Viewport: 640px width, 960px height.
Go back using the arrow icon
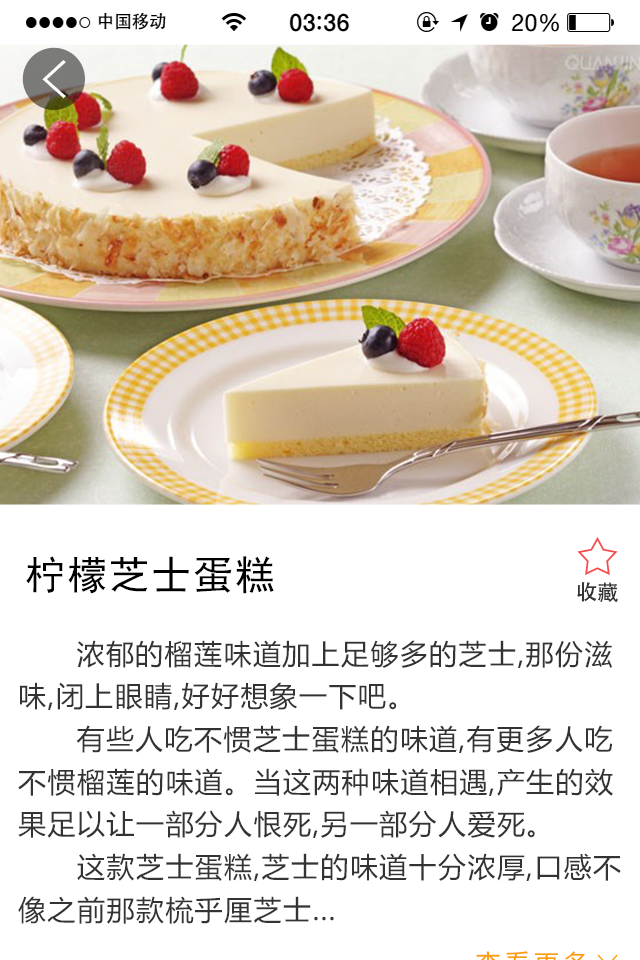(x=54, y=79)
